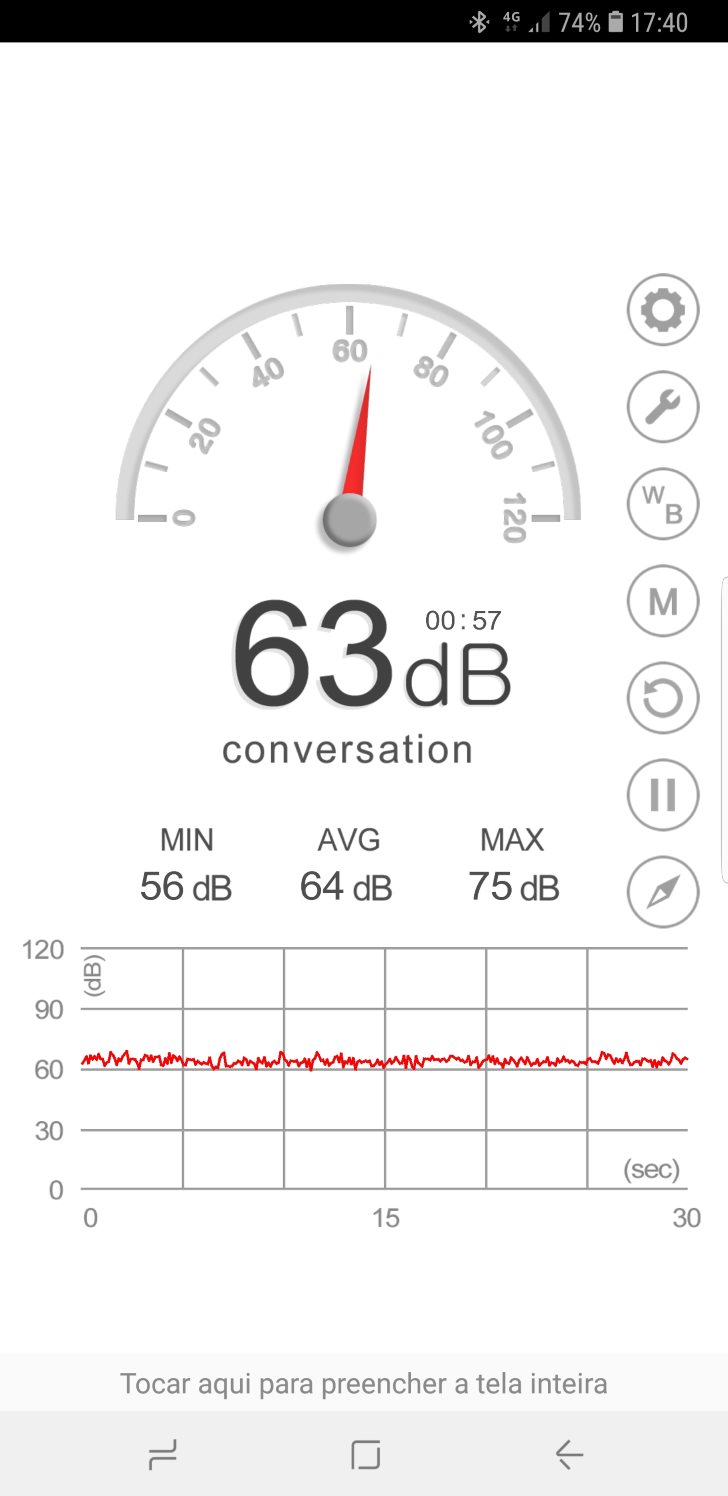Go back using the system back button
This screenshot has height=1496, width=728.
pyautogui.click(x=568, y=1454)
